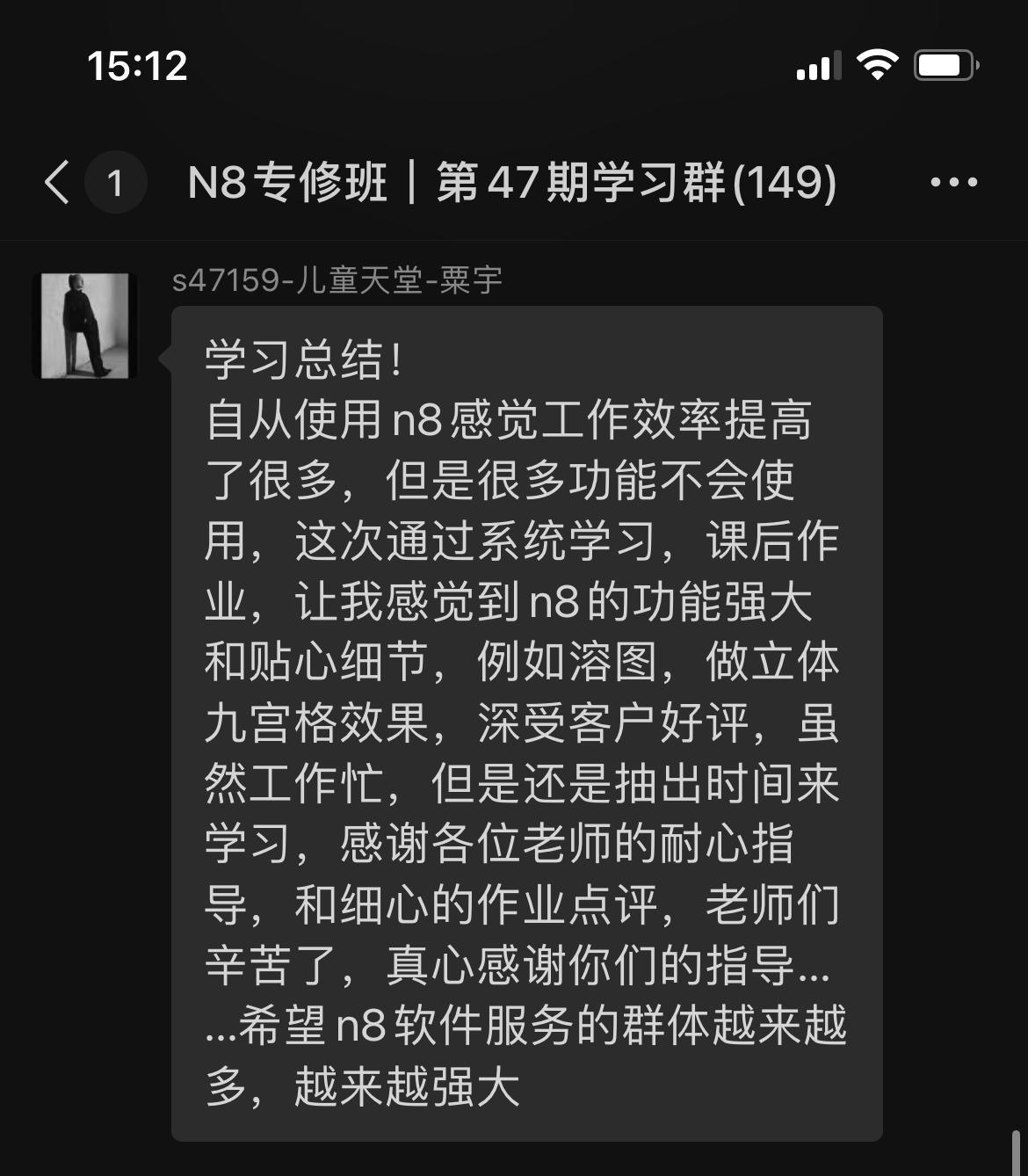
Task: Open the profile avatar of 儿童天堂-粟宇
Action: [x=85, y=326]
